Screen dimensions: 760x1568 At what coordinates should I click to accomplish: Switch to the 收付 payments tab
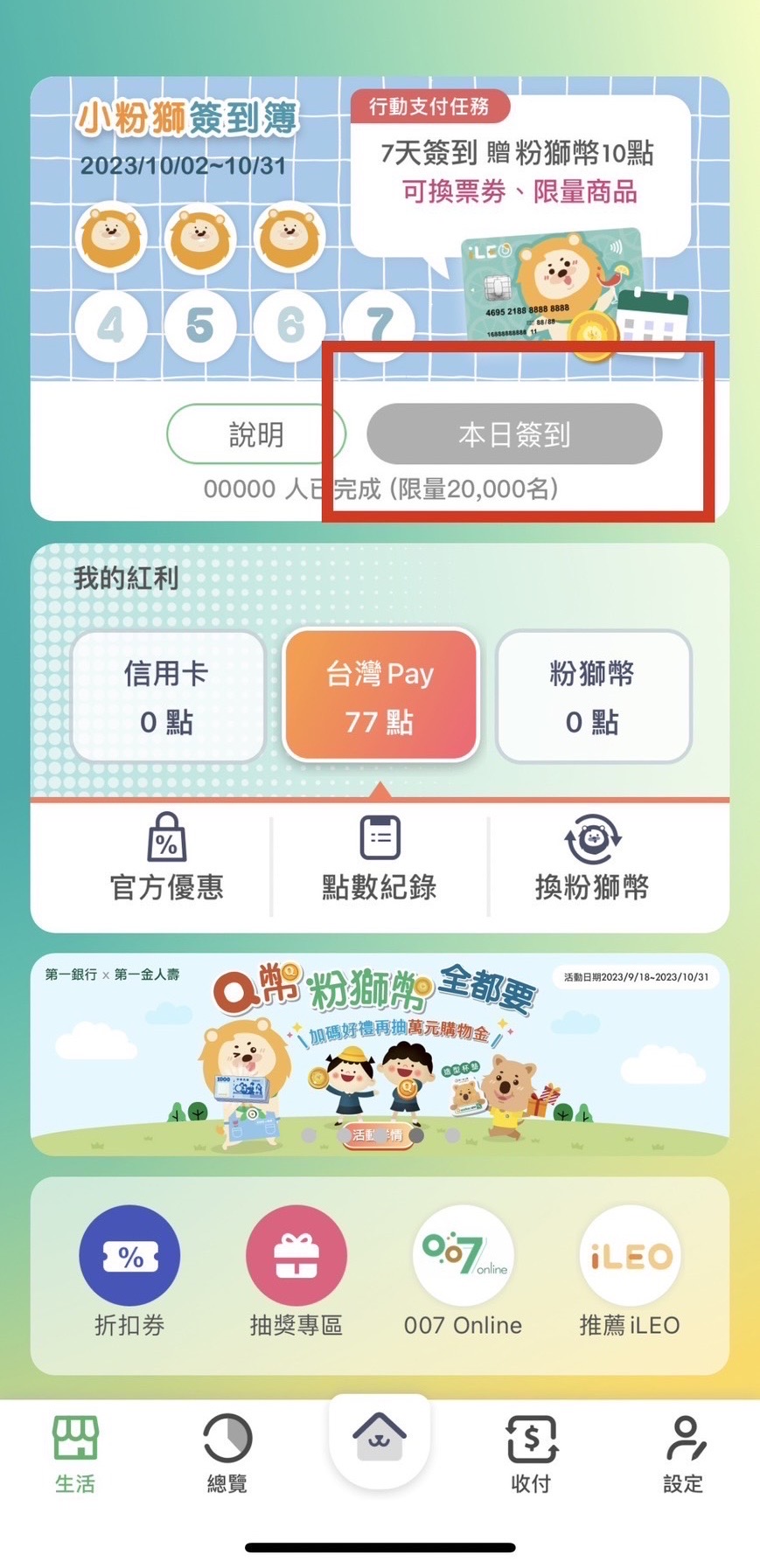532,1455
